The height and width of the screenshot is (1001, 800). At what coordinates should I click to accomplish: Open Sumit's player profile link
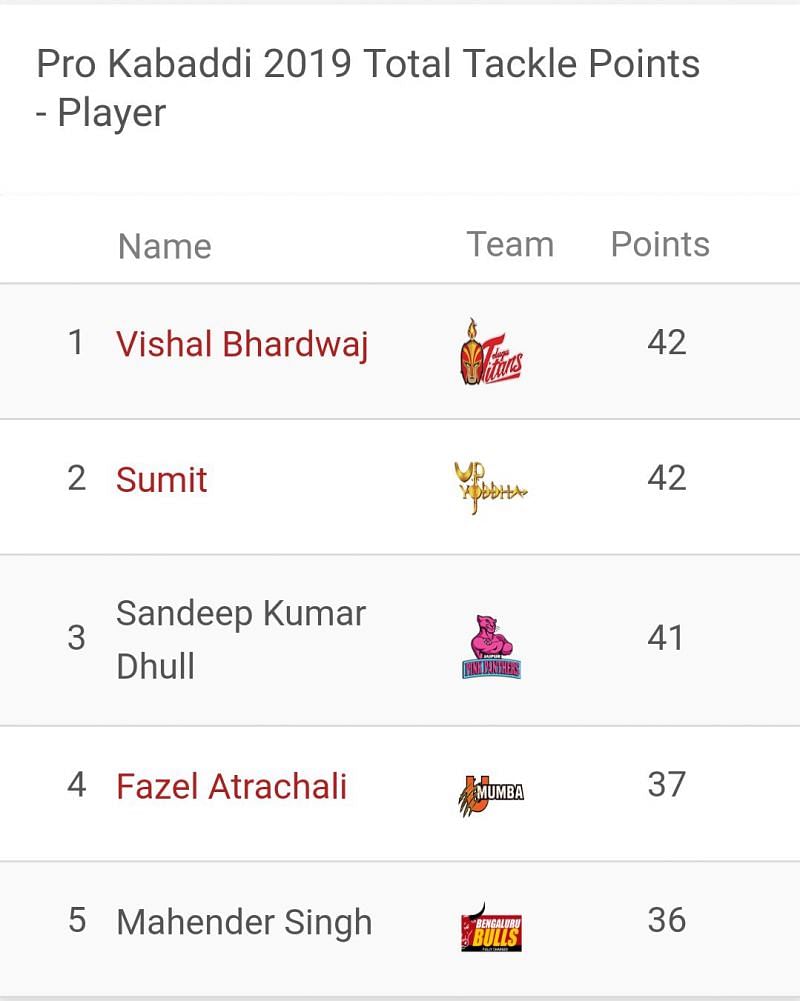162,480
